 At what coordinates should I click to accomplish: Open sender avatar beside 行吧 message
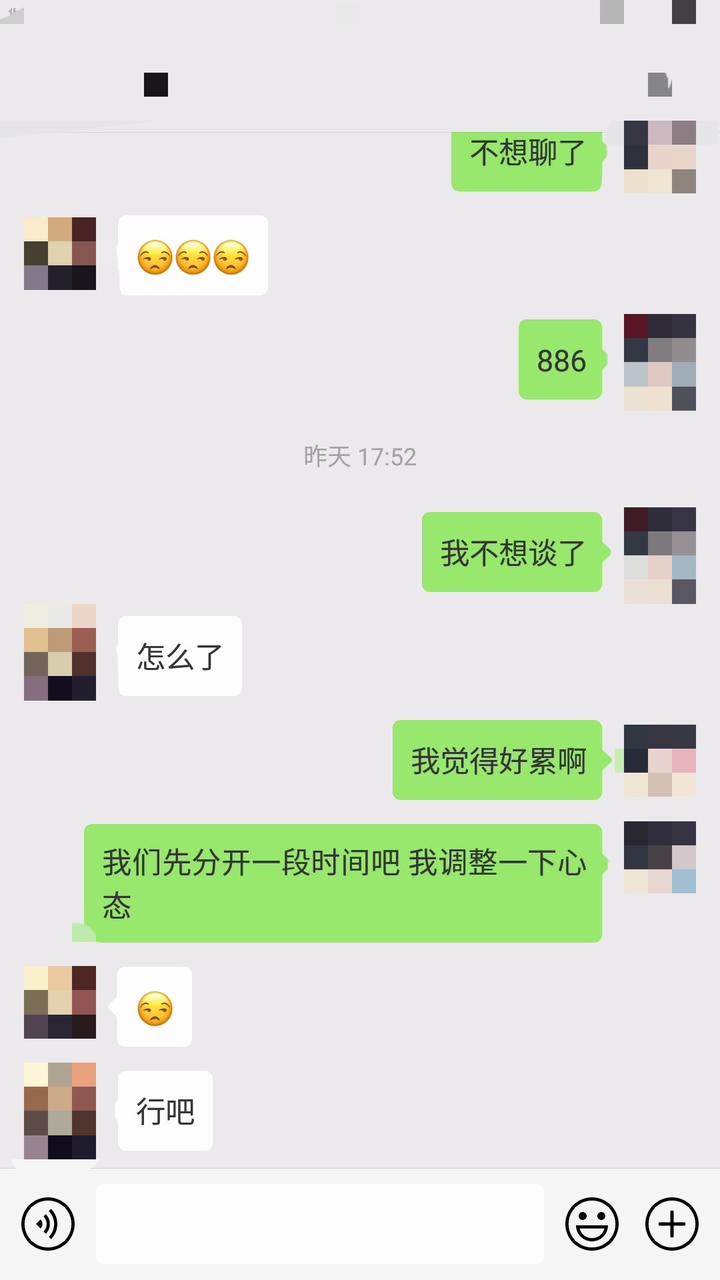coord(60,1110)
